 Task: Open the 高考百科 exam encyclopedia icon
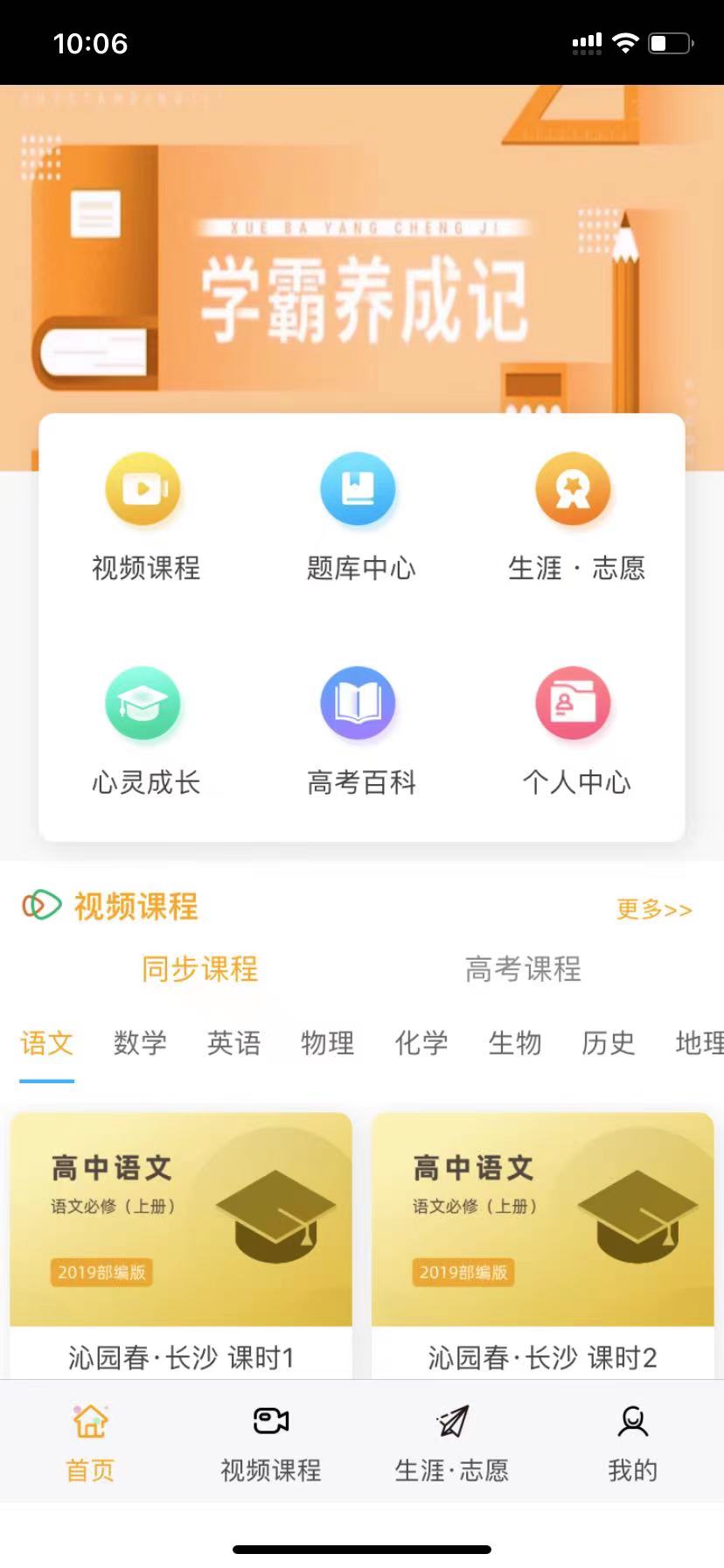[359, 703]
